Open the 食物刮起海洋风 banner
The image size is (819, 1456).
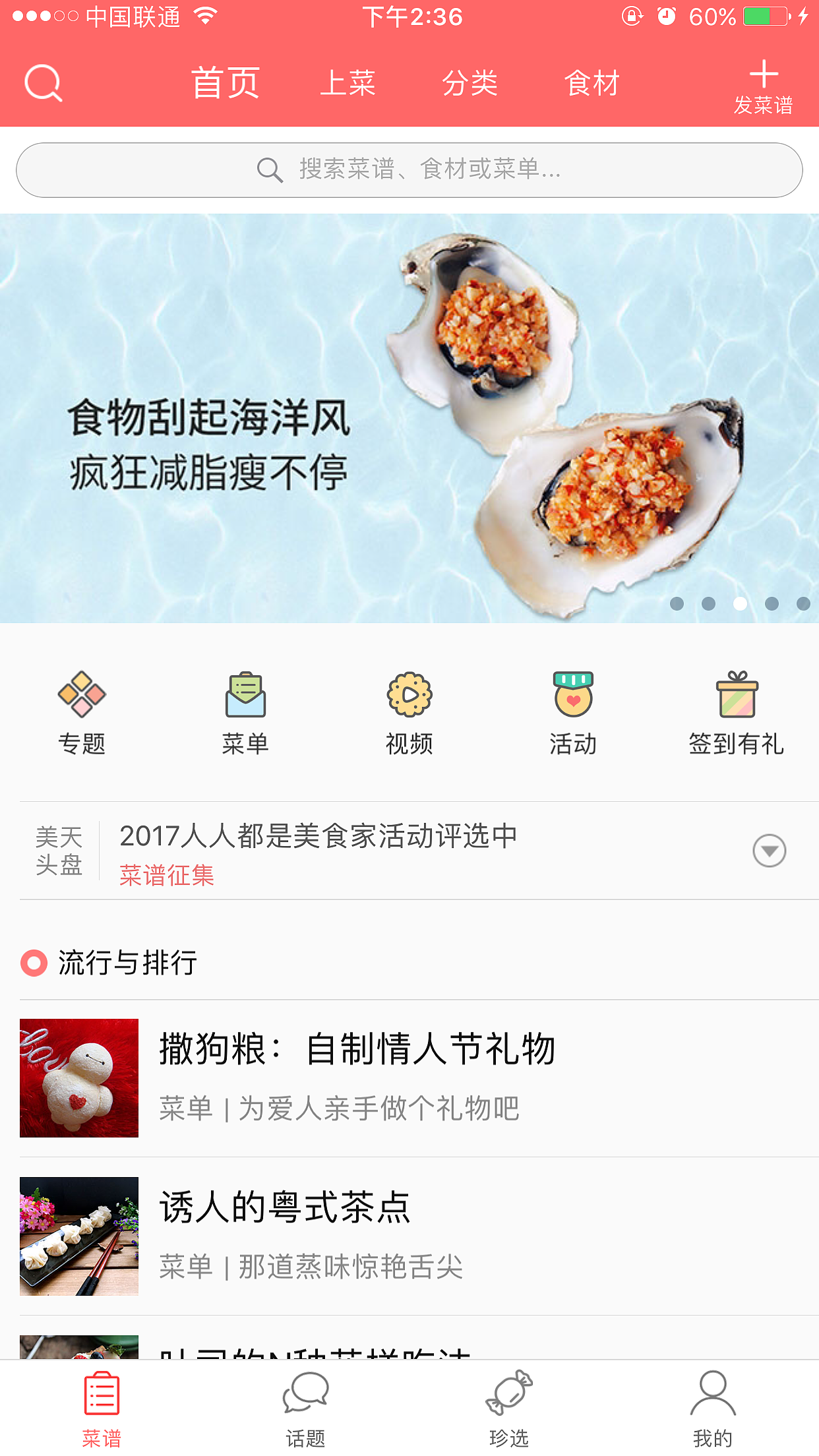(409, 418)
